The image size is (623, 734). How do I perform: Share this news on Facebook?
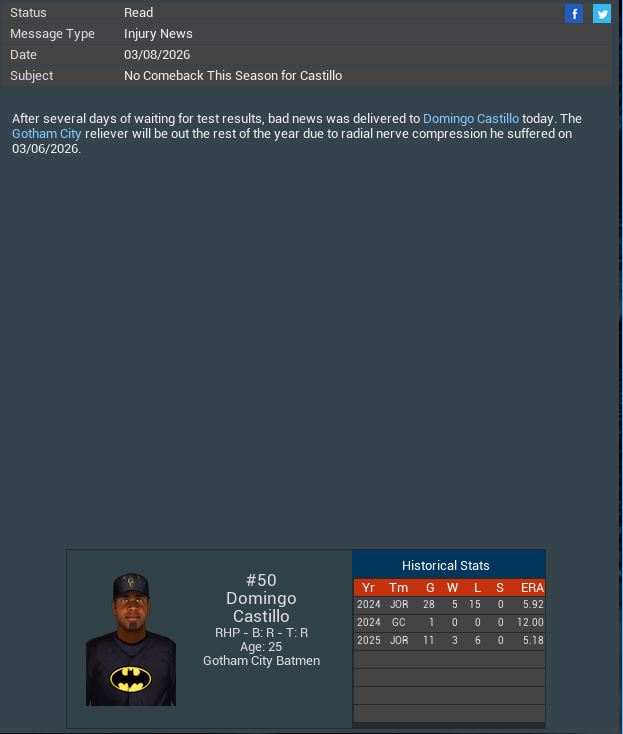point(574,13)
